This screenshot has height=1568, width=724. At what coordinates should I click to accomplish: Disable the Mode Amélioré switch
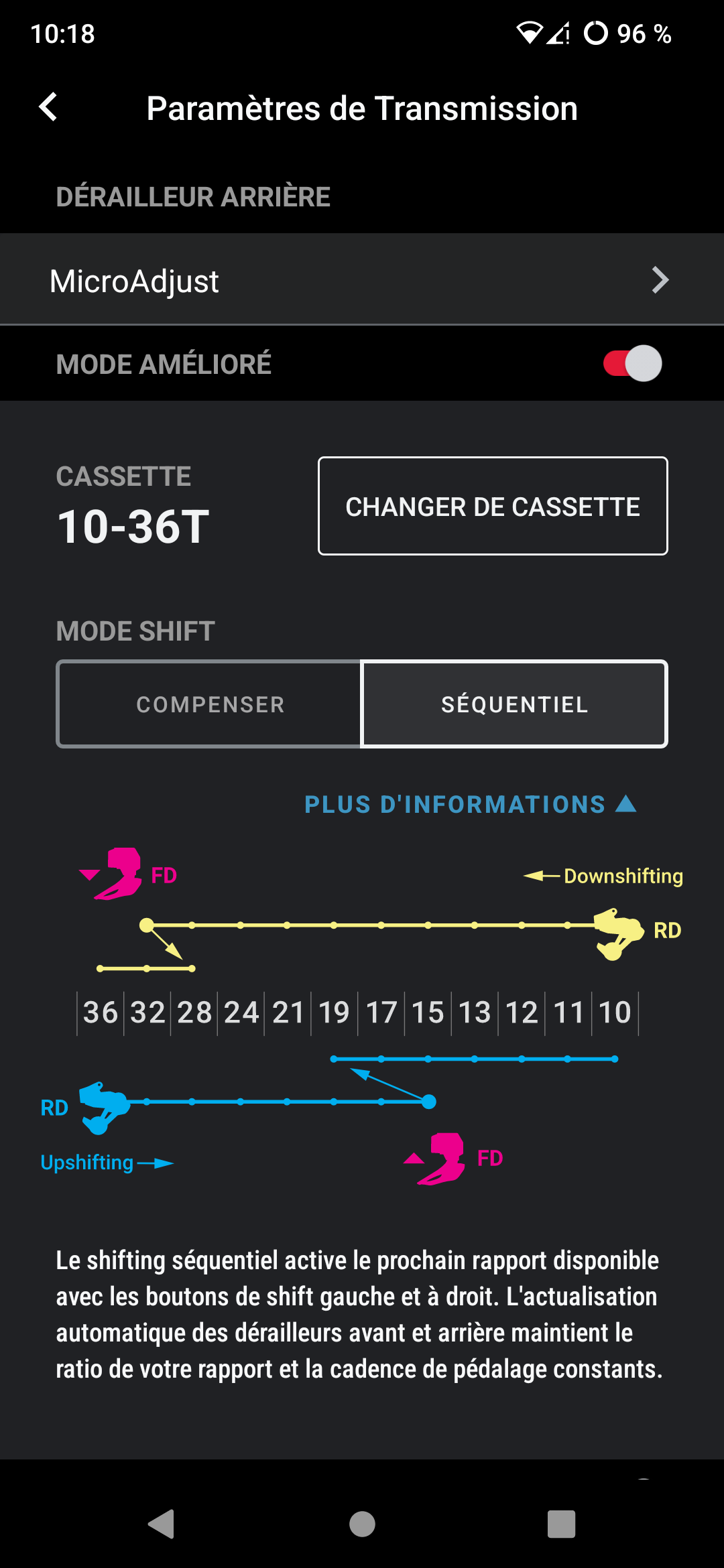pos(632,363)
